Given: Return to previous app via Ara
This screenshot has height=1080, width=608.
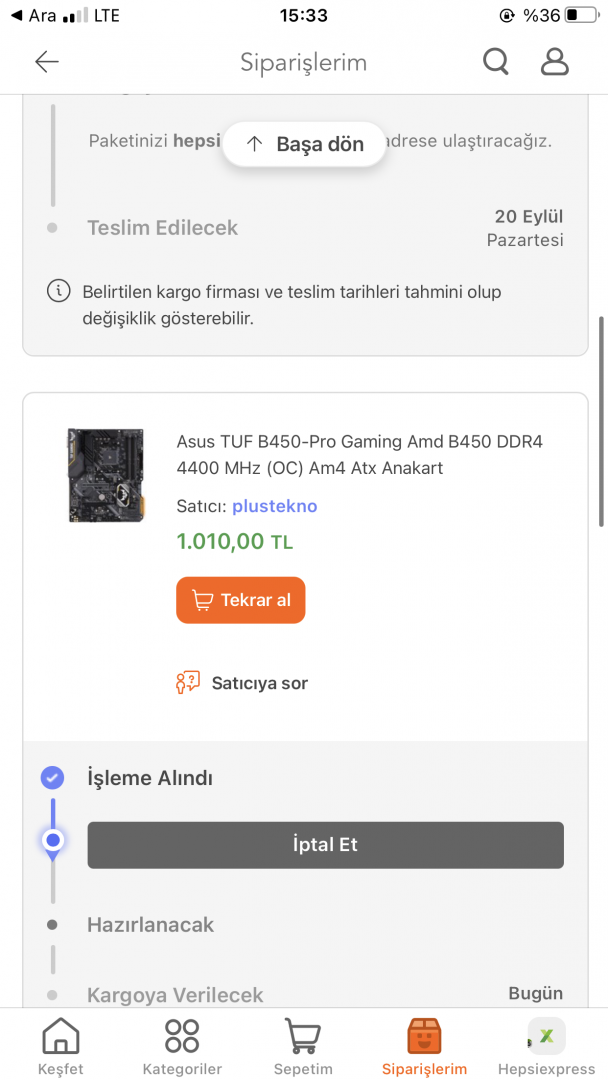Looking at the screenshot, I should [32, 16].
